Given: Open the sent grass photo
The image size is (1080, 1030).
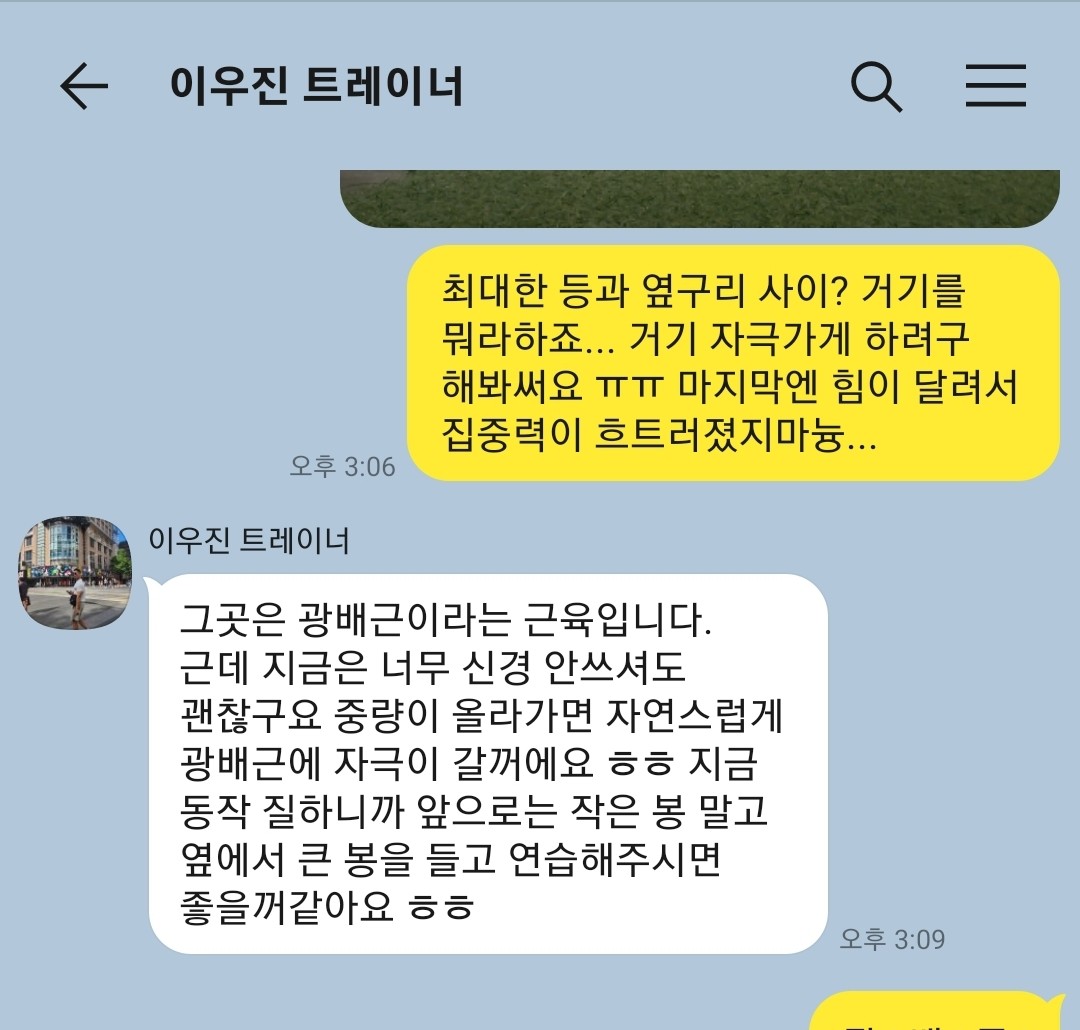Looking at the screenshot, I should [700, 198].
